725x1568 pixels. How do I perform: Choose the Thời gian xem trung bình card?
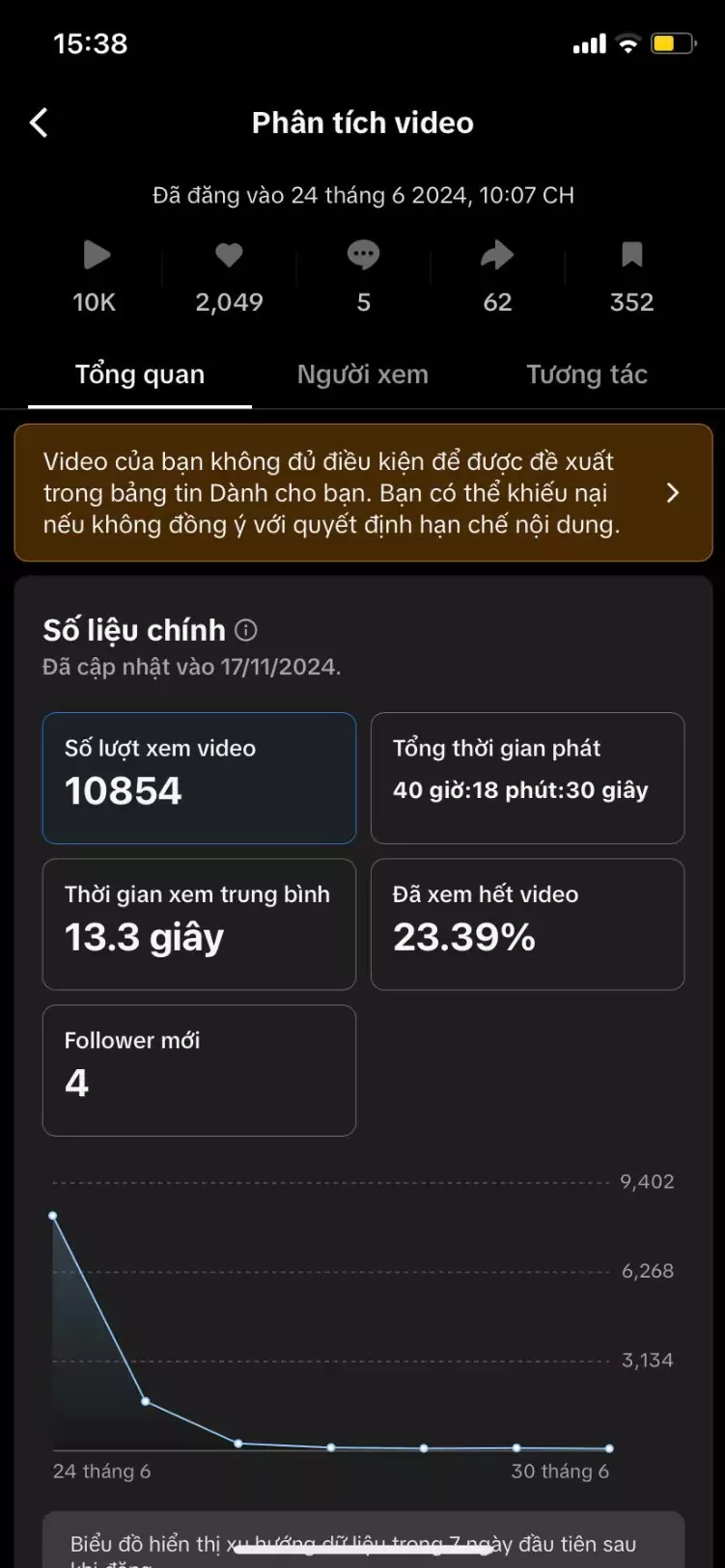click(x=199, y=923)
